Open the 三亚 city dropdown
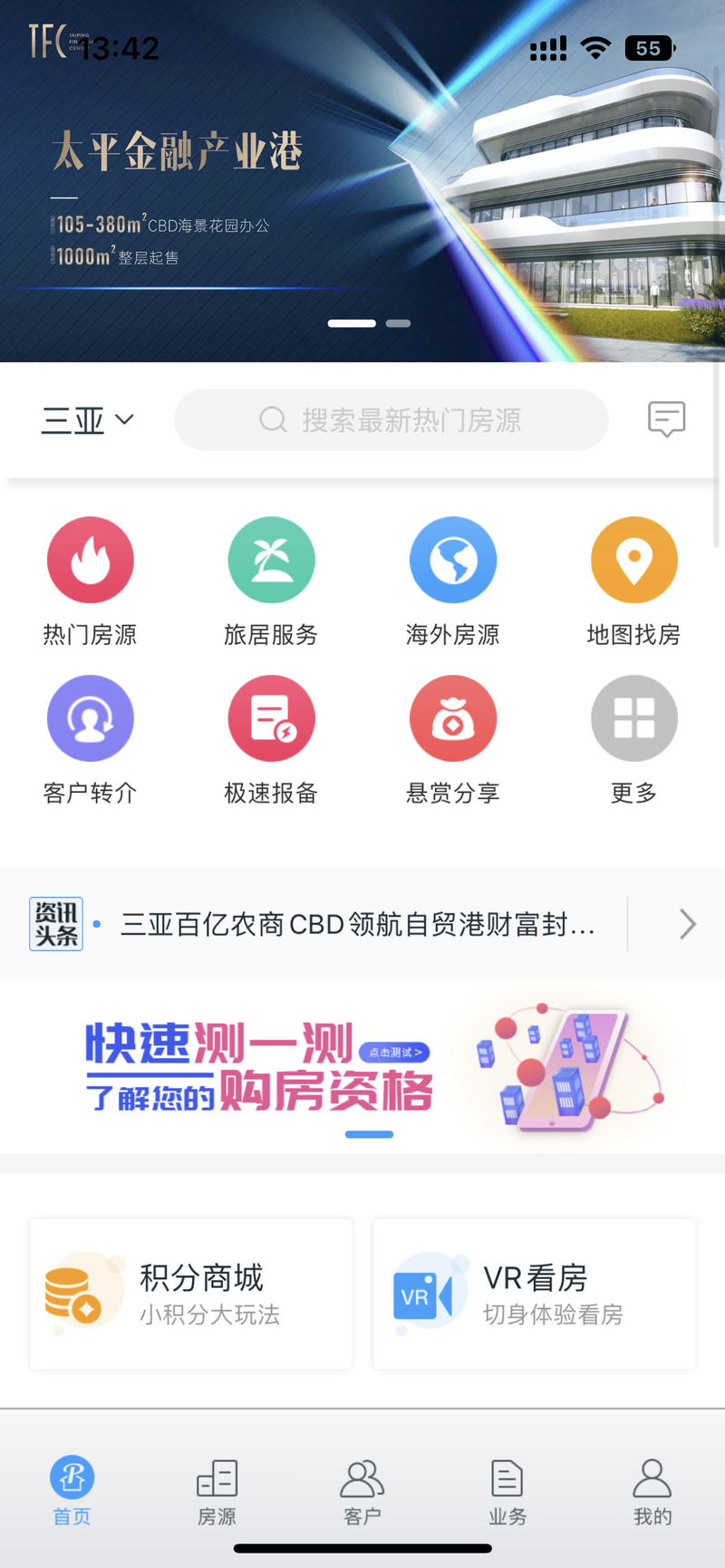Image resolution: width=725 pixels, height=1568 pixels. pos(88,420)
